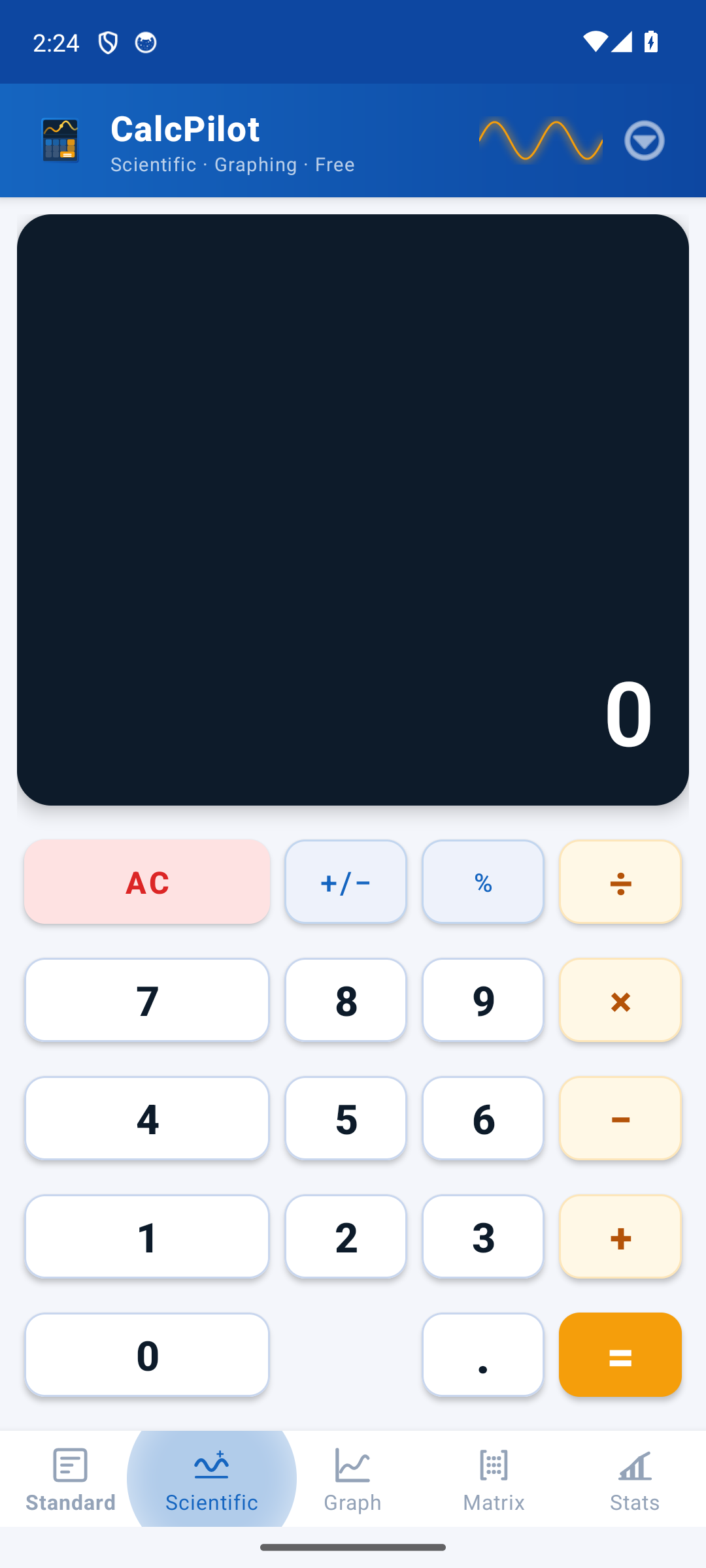This screenshot has height=1568, width=706.
Task: Enter the digit 7
Action: tap(147, 1000)
